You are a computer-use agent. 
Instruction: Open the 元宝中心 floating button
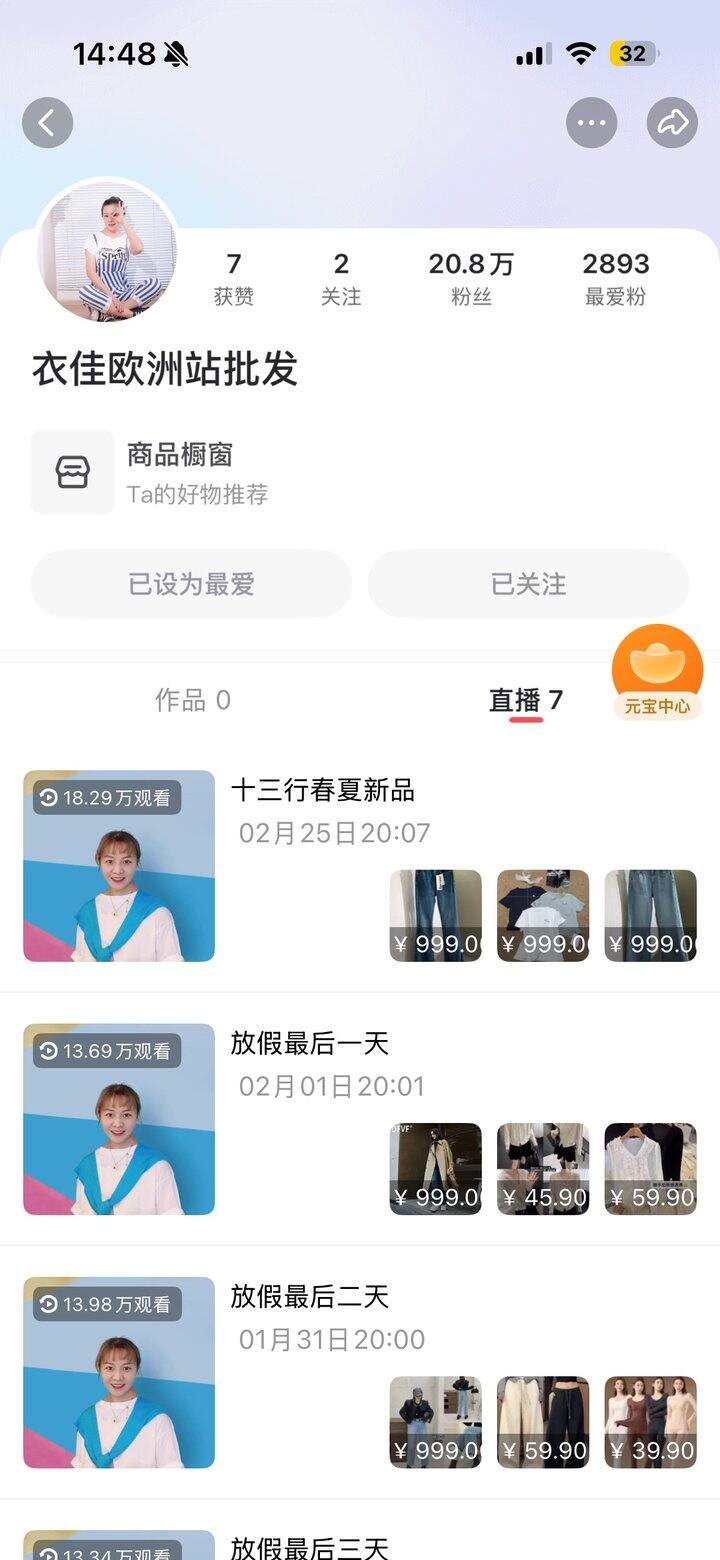[657, 672]
